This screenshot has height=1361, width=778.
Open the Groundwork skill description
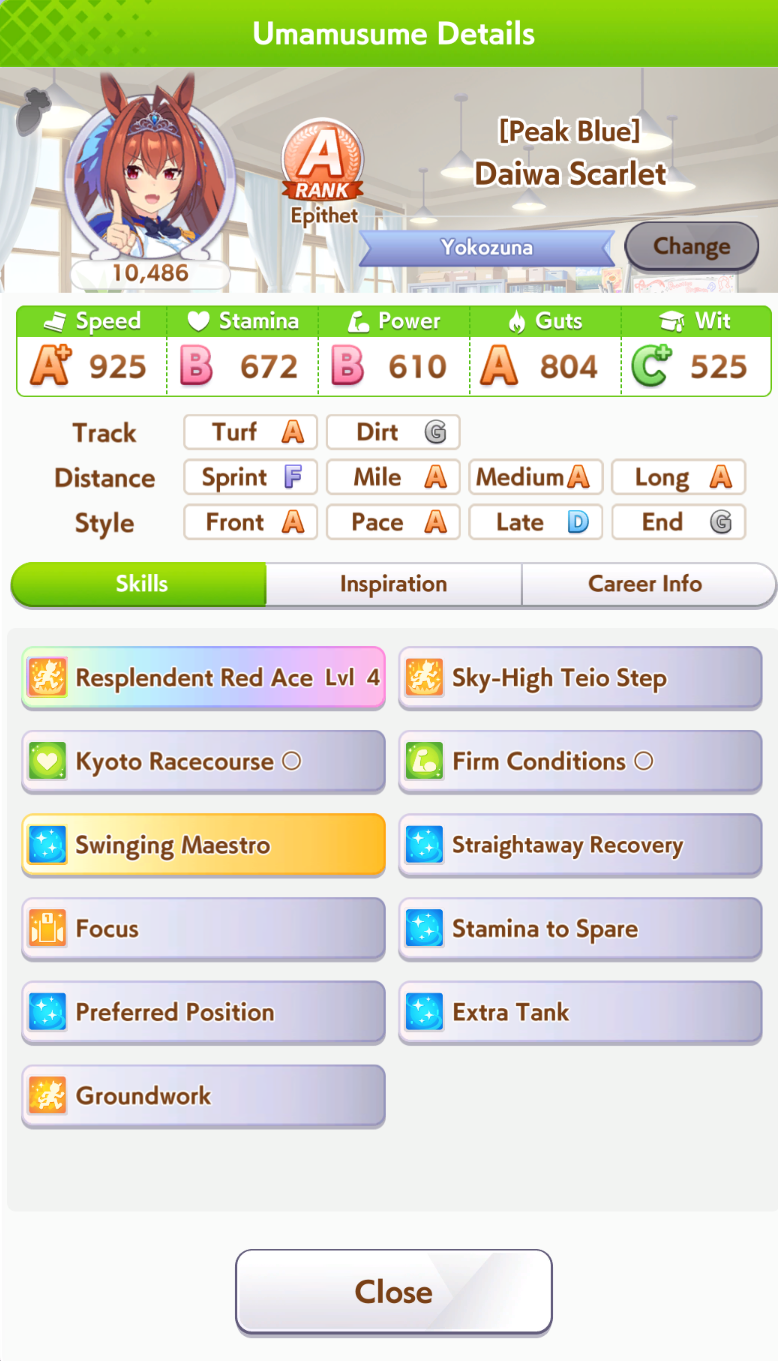[204, 1096]
